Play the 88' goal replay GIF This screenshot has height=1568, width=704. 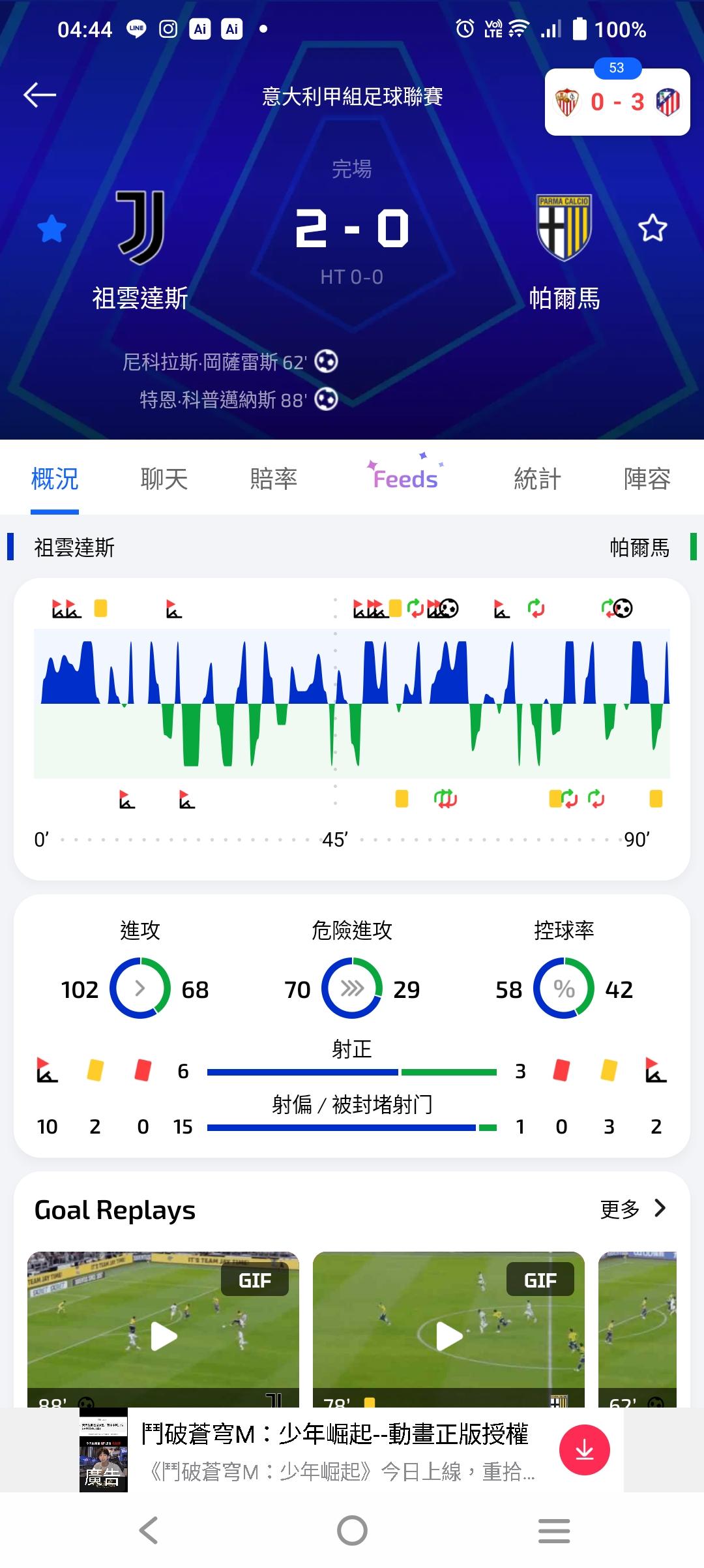[163, 1329]
